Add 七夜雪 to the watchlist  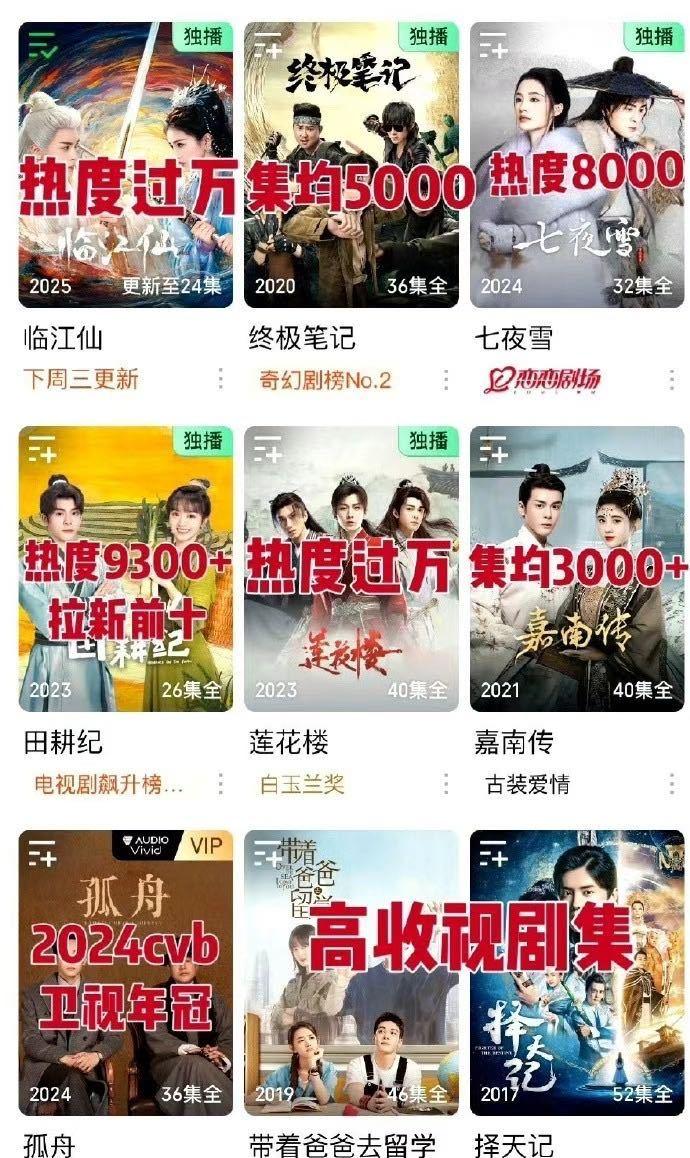click(x=494, y=45)
